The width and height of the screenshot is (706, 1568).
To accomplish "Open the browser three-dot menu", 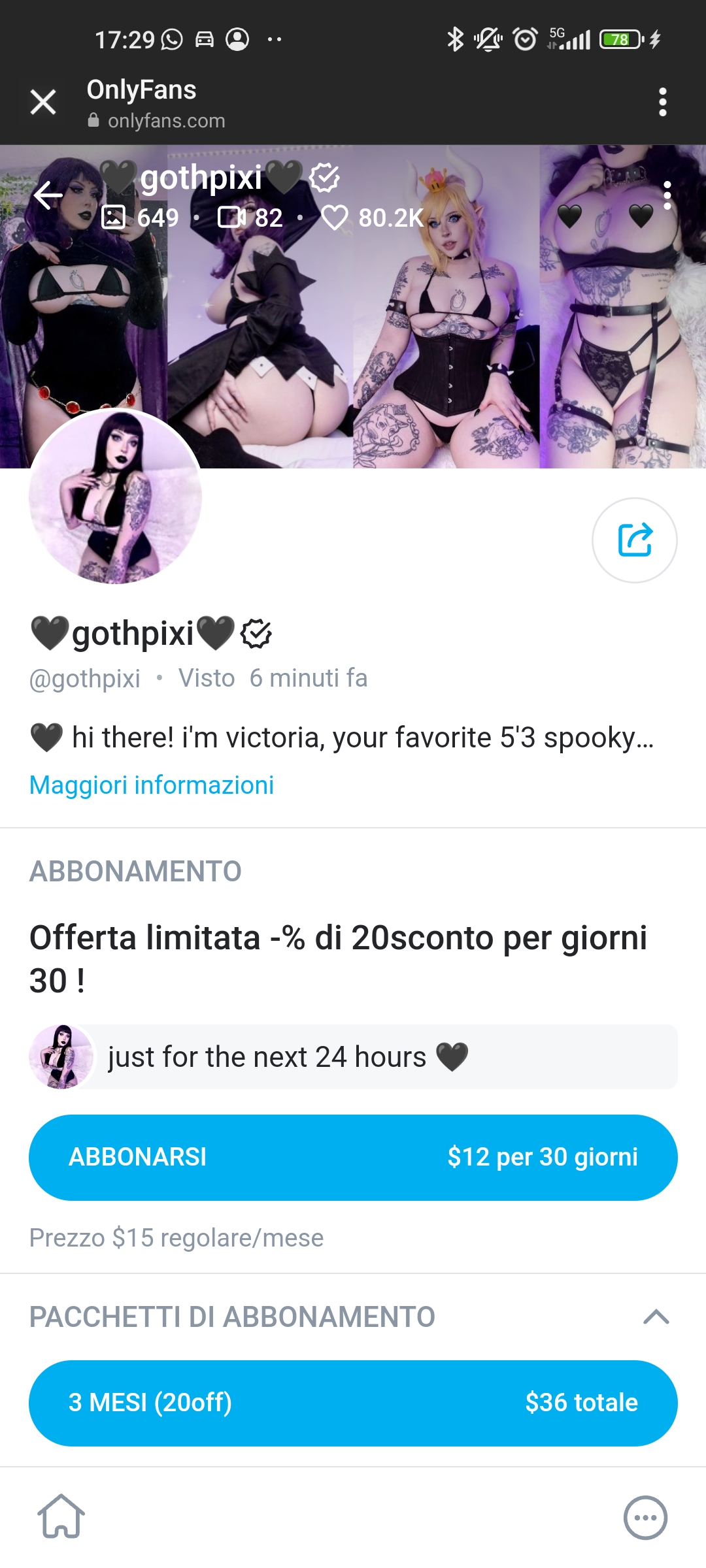I will pyautogui.click(x=663, y=102).
